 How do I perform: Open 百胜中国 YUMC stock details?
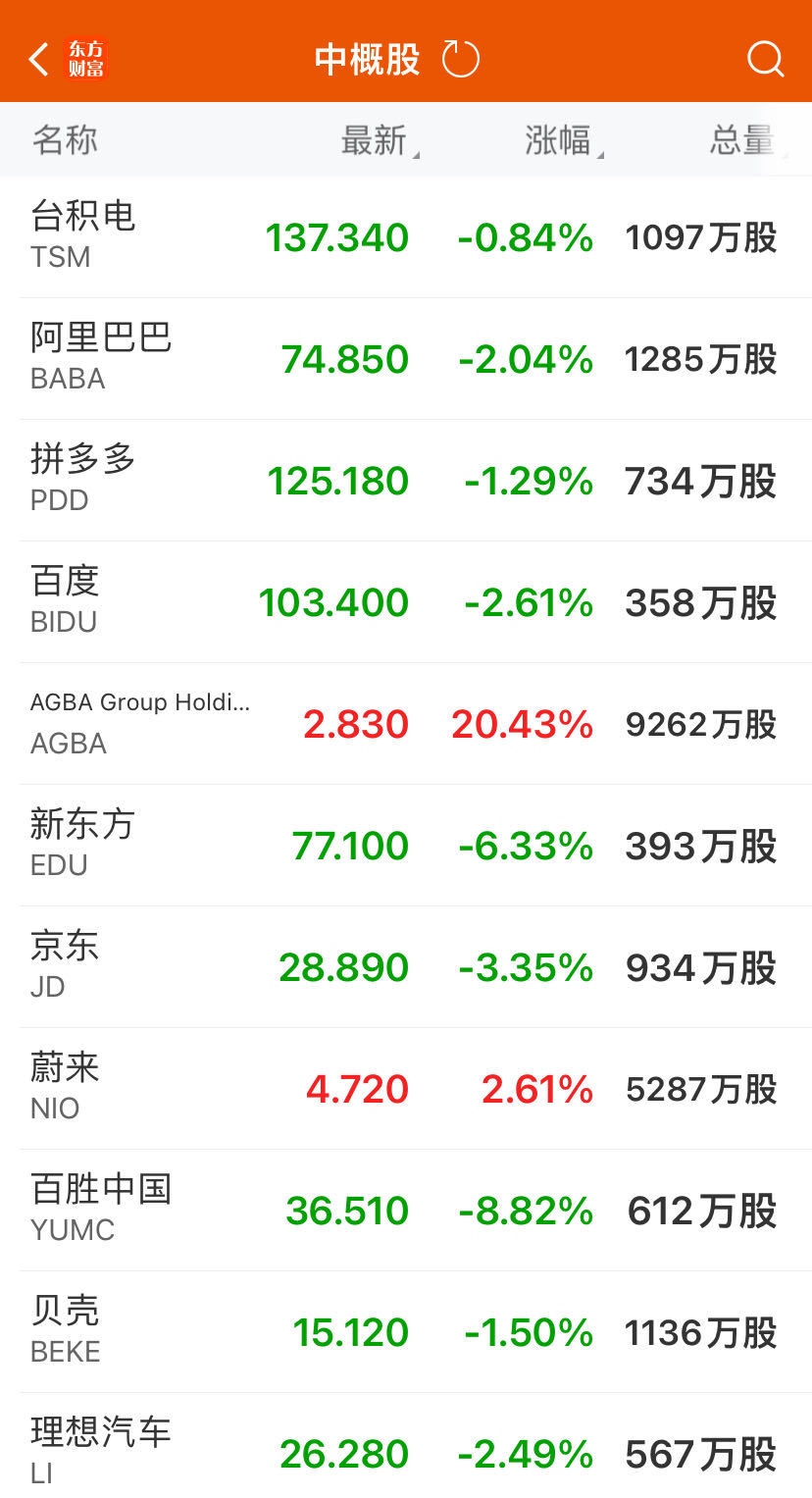point(406,1211)
